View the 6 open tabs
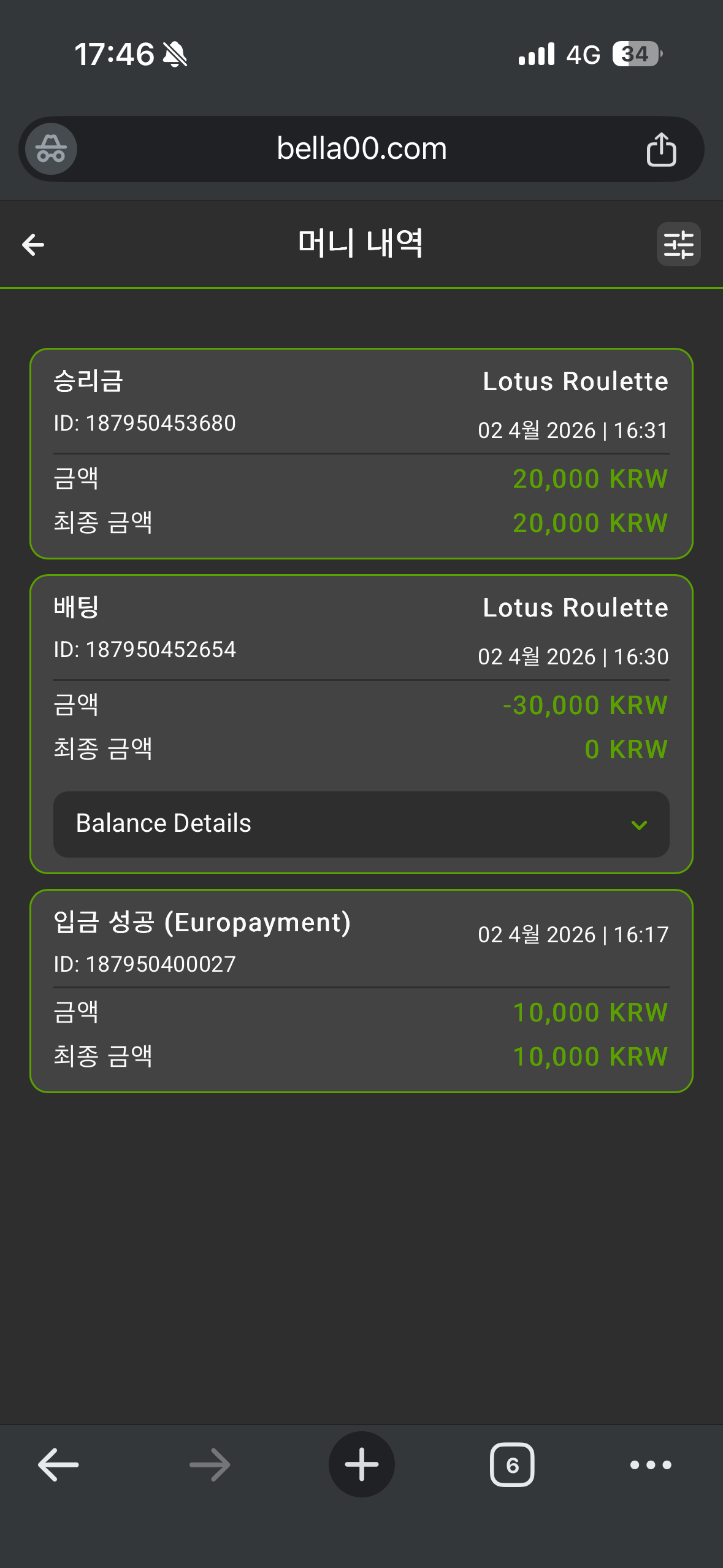723x1568 pixels. [512, 1464]
